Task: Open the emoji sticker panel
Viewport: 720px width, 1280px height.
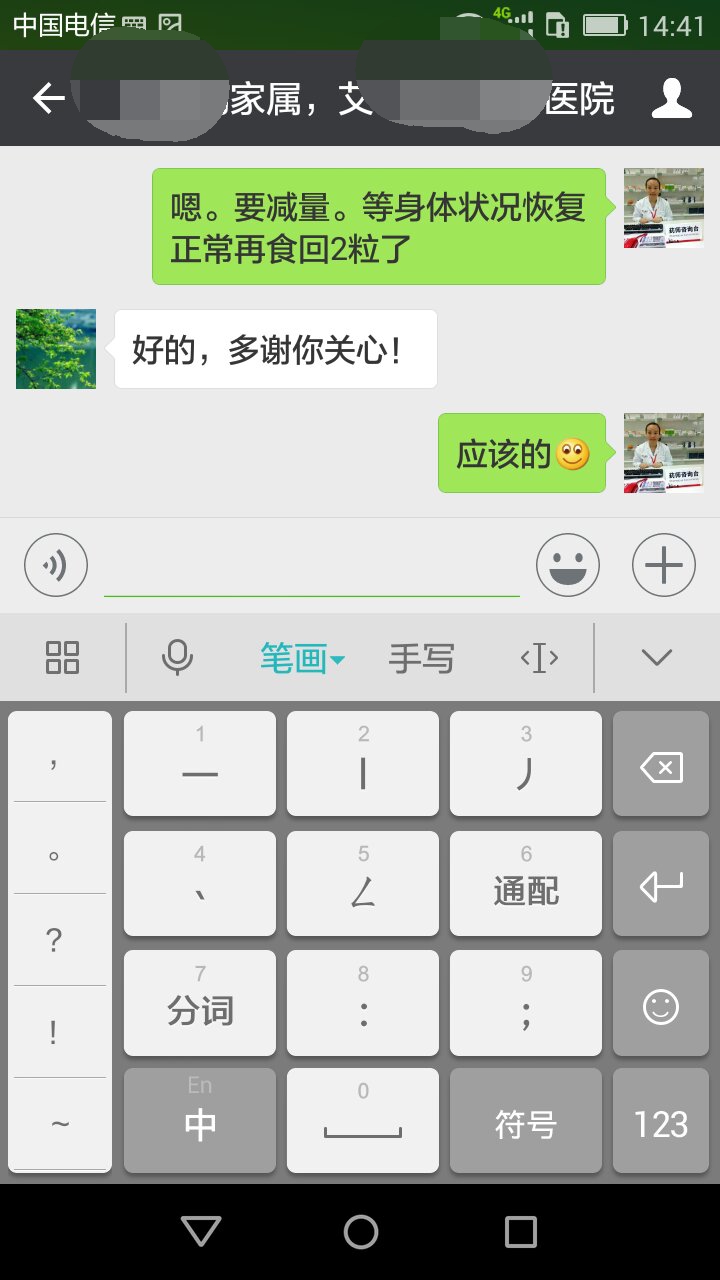Action: (568, 566)
